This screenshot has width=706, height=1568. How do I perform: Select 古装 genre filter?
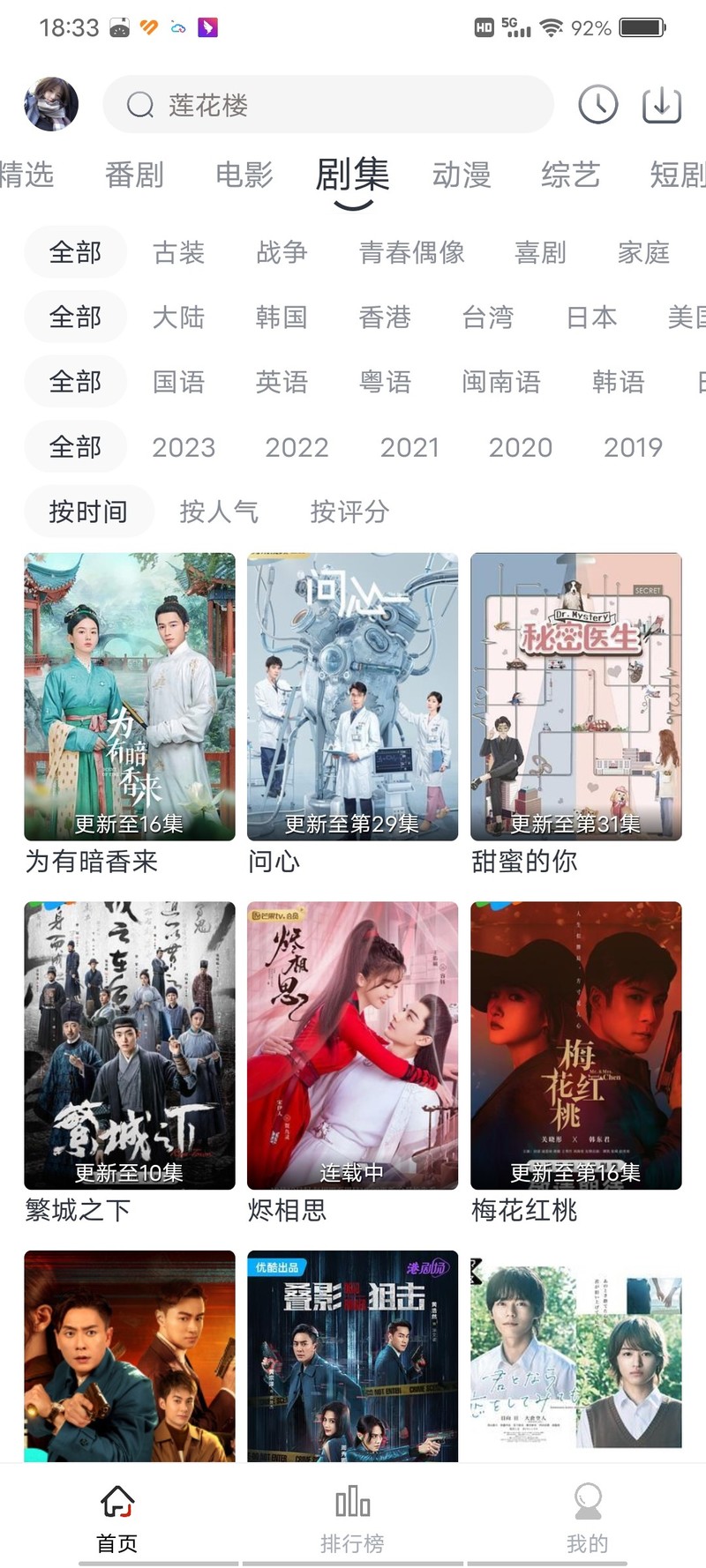177,252
